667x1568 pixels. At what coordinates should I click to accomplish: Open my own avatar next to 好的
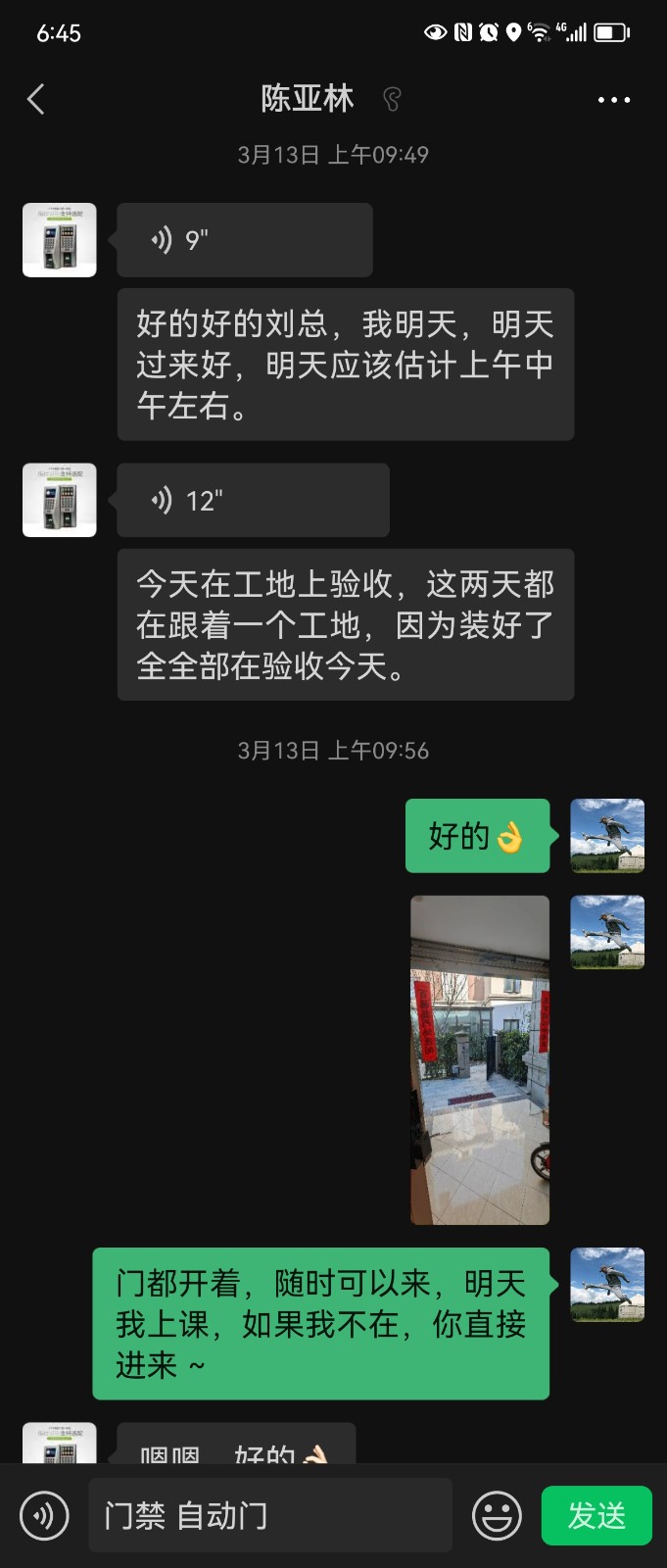[607, 836]
